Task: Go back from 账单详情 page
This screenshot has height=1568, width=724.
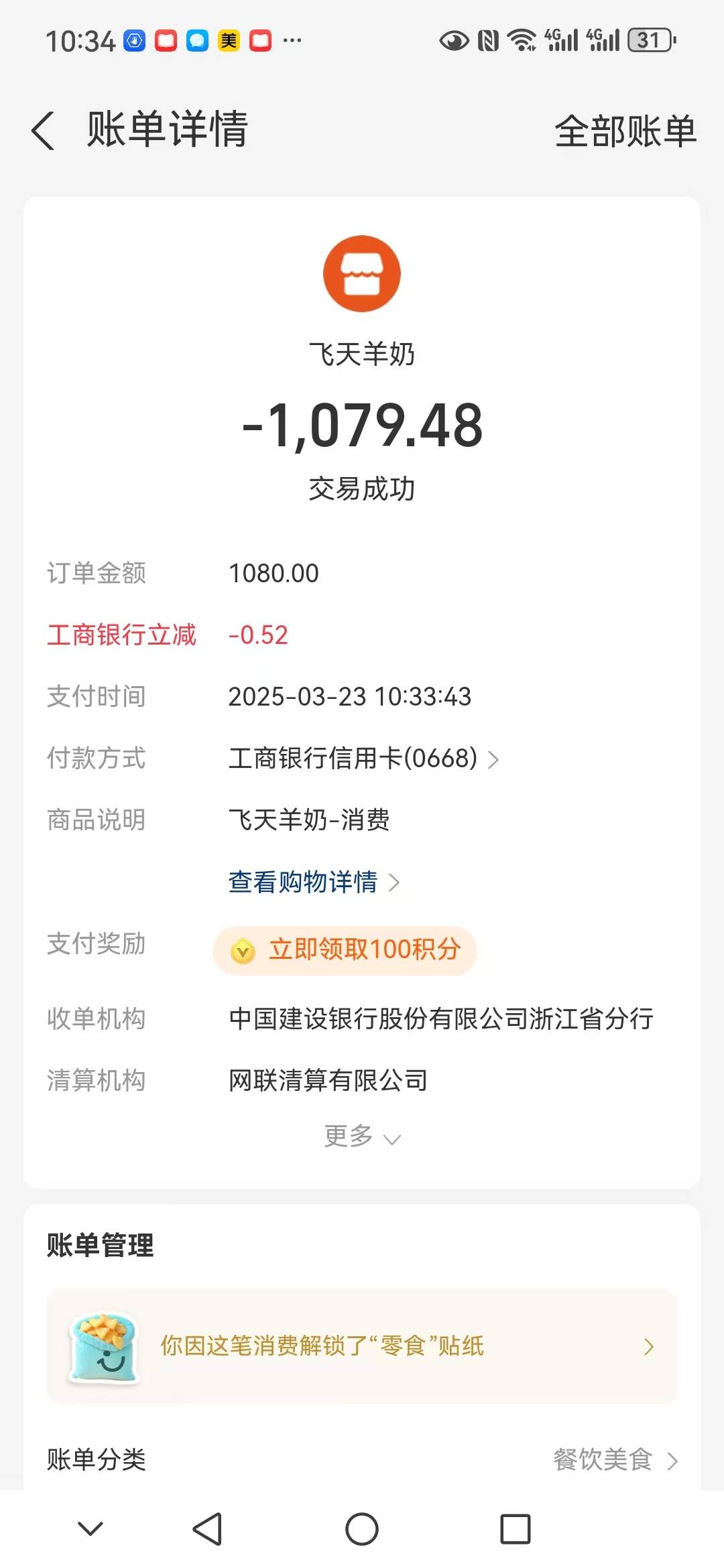Action: [x=43, y=131]
